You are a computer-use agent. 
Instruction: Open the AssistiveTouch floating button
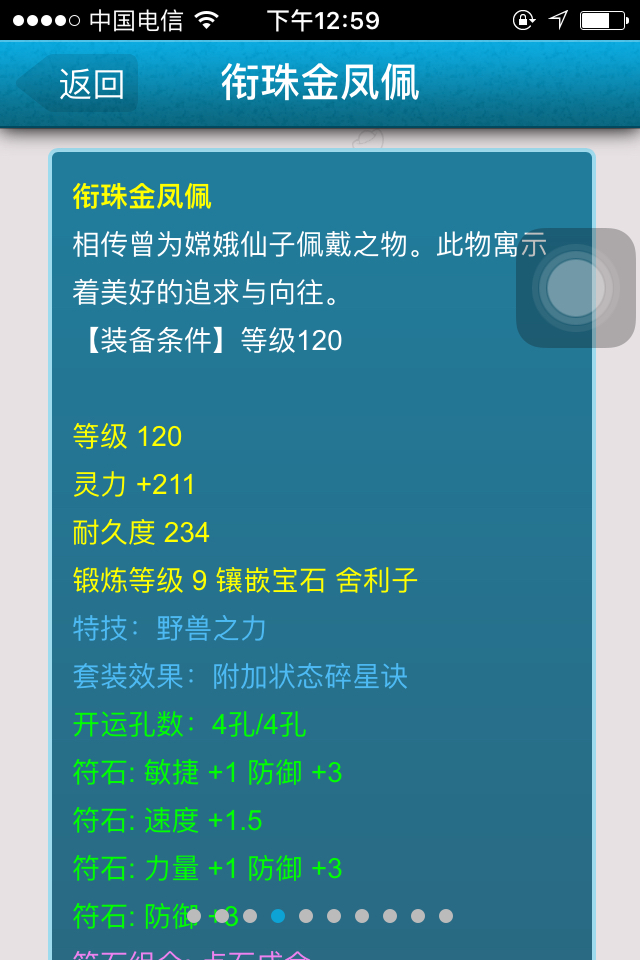click(575, 289)
